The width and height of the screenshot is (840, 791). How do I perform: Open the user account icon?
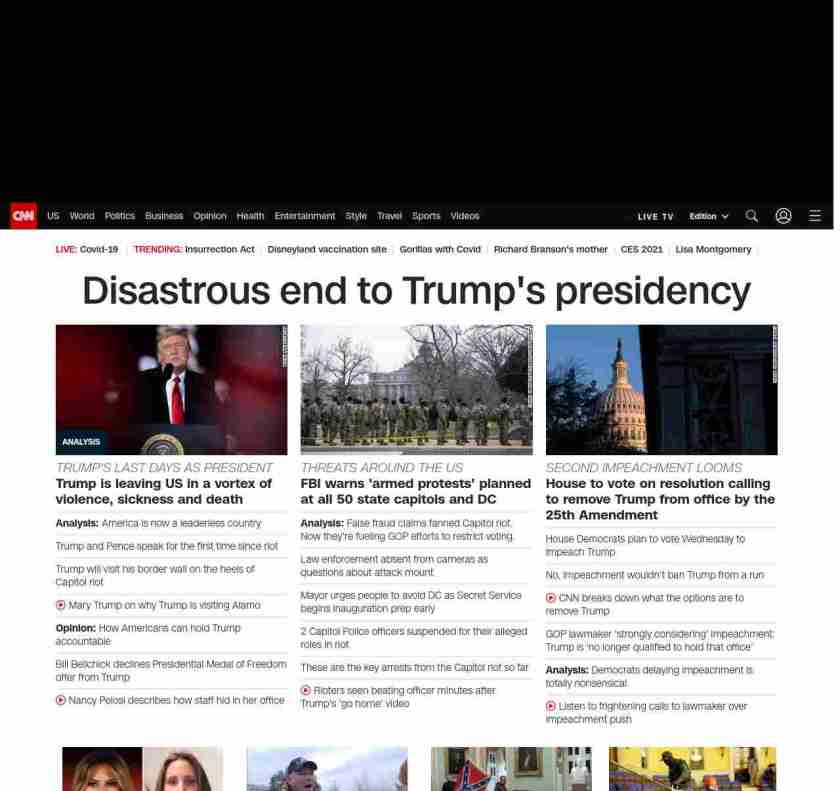(x=783, y=216)
